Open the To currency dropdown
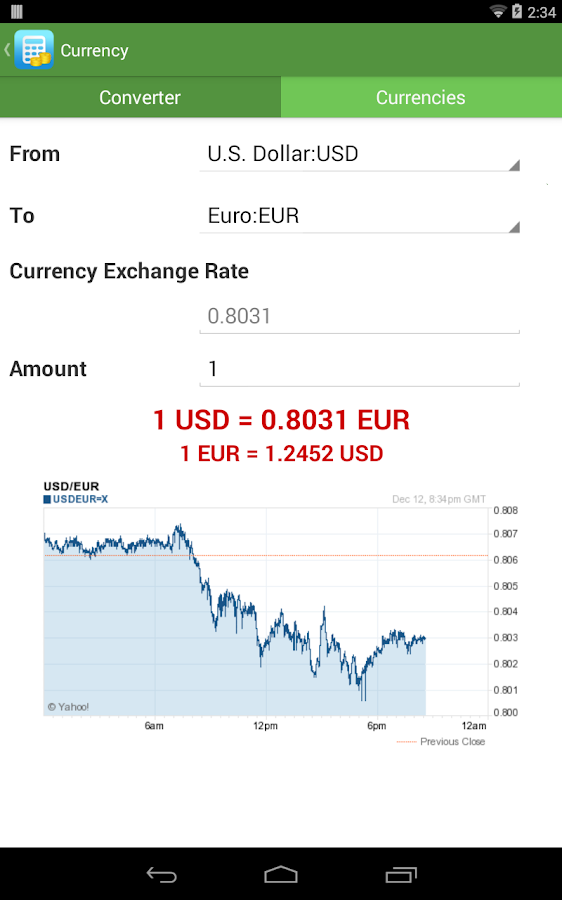 pos(359,216)
